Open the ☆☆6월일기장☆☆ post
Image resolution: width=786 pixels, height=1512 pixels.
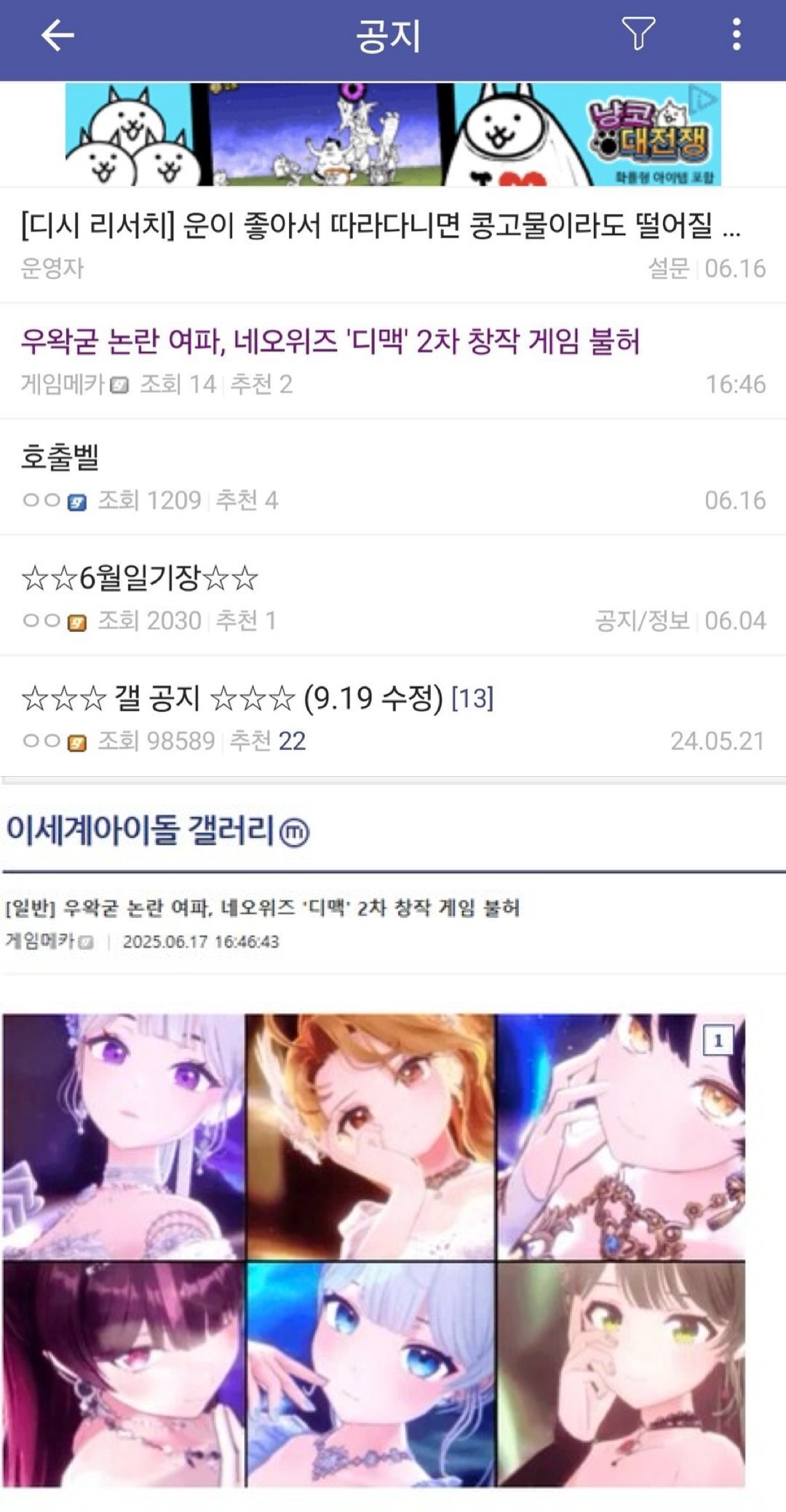click(x=393, y=596)
